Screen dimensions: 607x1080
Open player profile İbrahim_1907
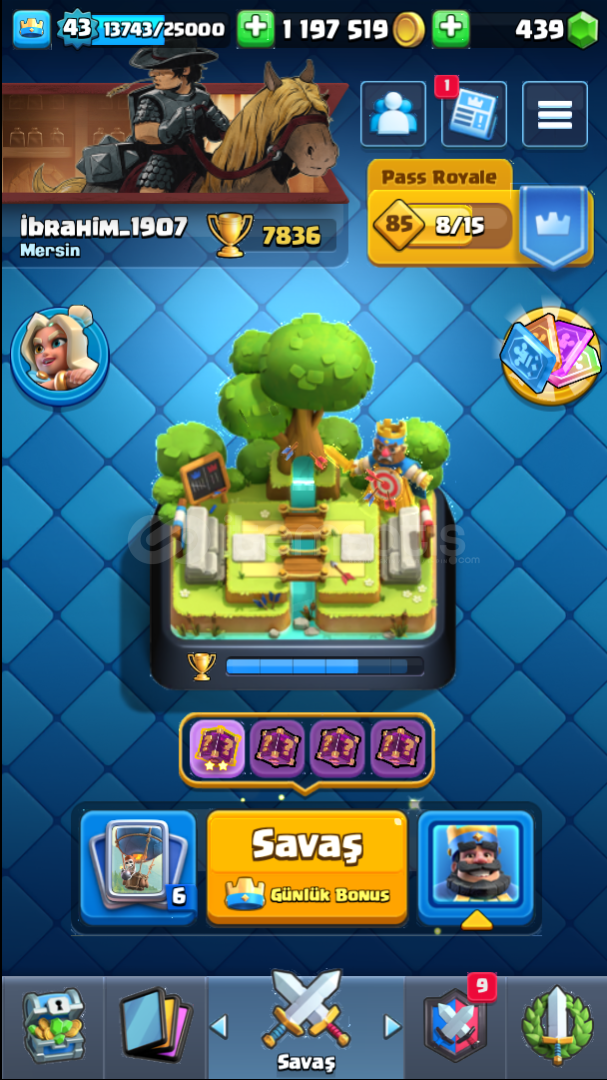click(x=103, y=226)
